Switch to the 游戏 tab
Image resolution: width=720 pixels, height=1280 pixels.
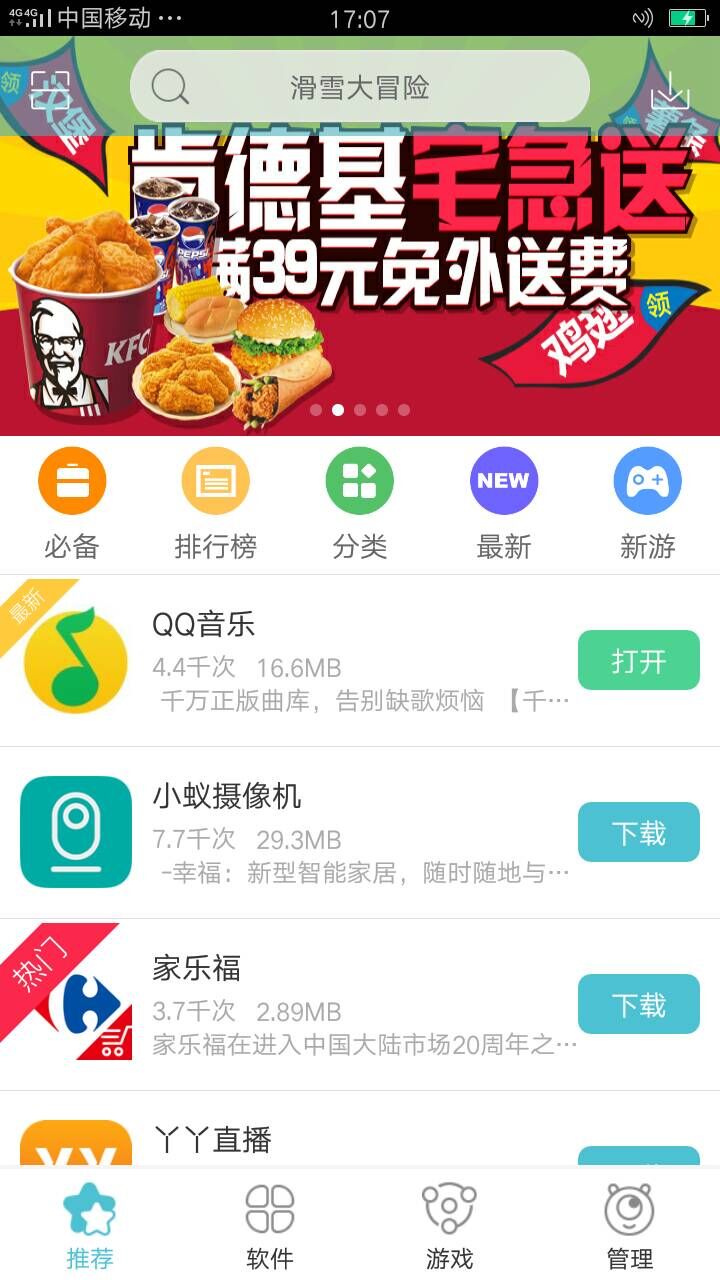pos(450,1226)
